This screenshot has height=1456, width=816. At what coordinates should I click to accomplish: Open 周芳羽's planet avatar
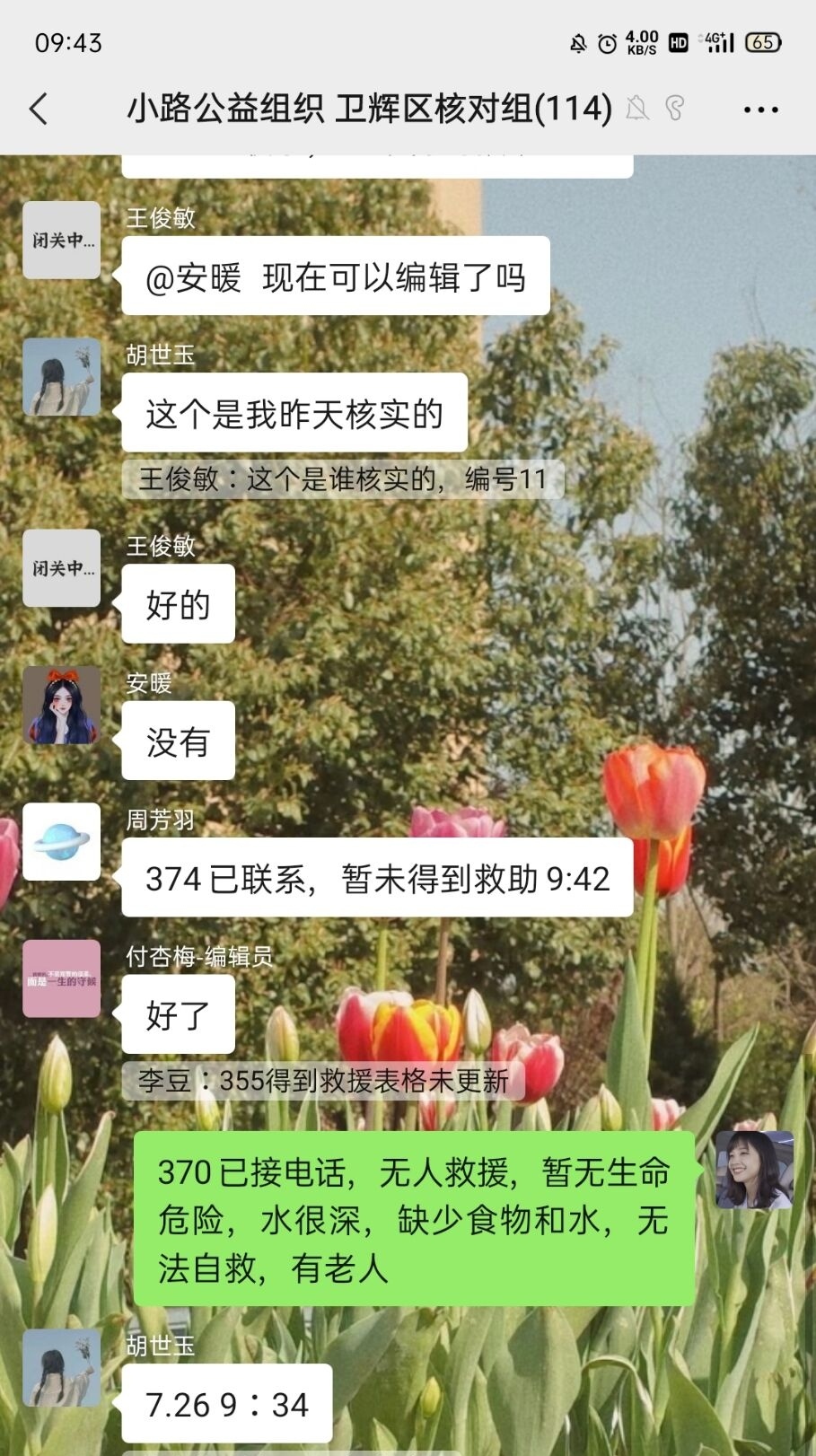click(x=61, y=842)
